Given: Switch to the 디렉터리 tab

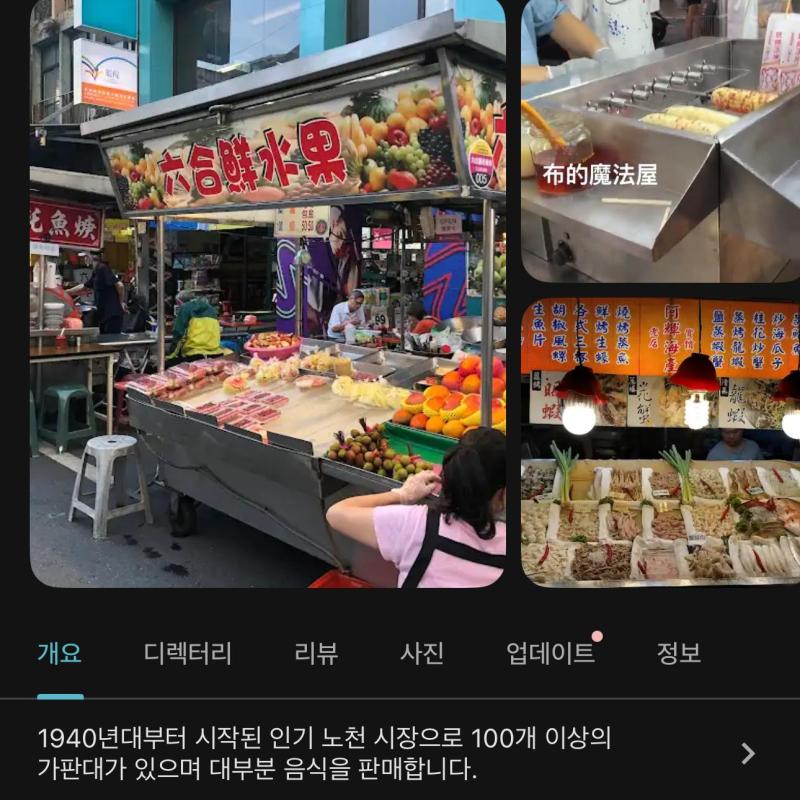Looking at the screenshot, I should coord(188,654).
